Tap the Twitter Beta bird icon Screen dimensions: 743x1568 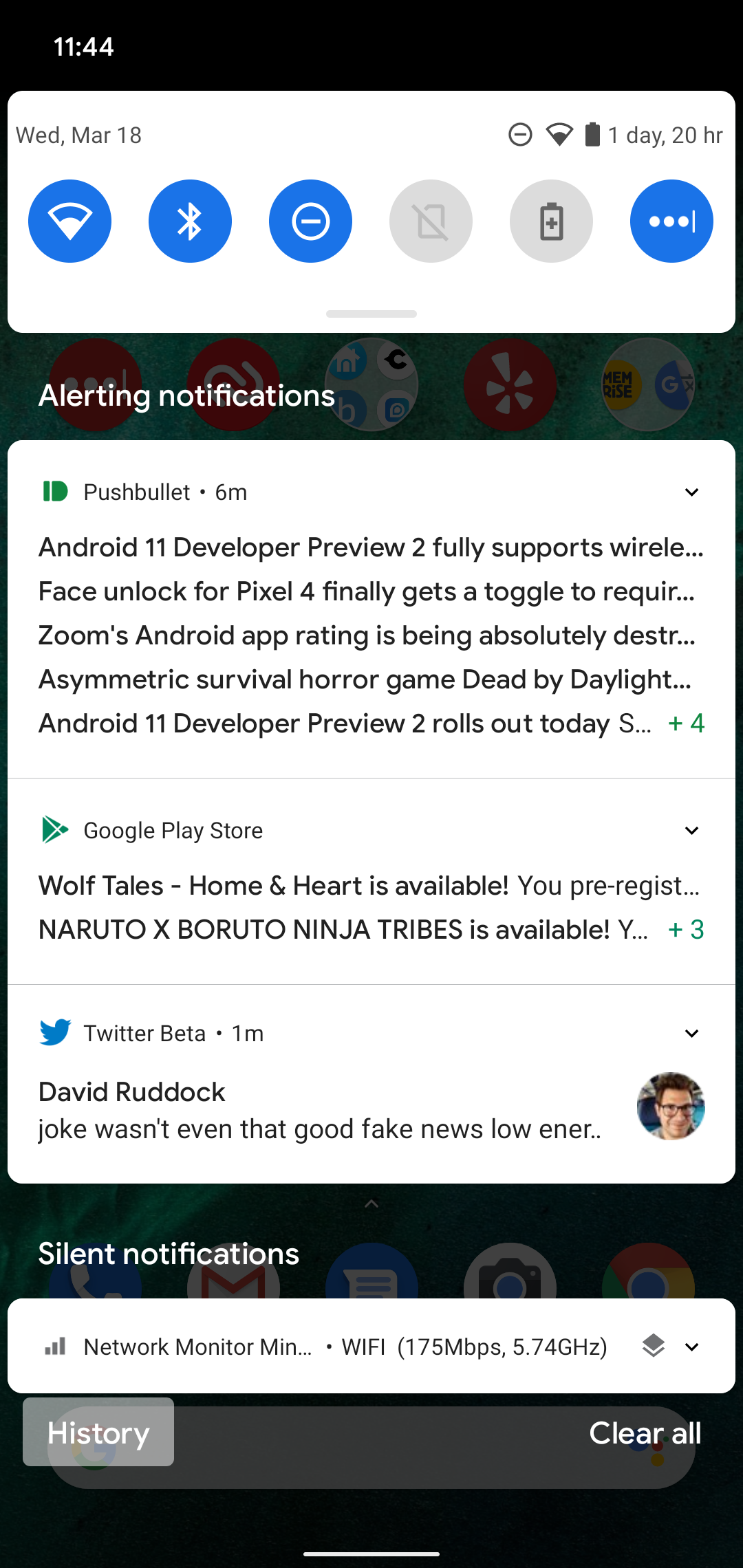pos(56,1032)
